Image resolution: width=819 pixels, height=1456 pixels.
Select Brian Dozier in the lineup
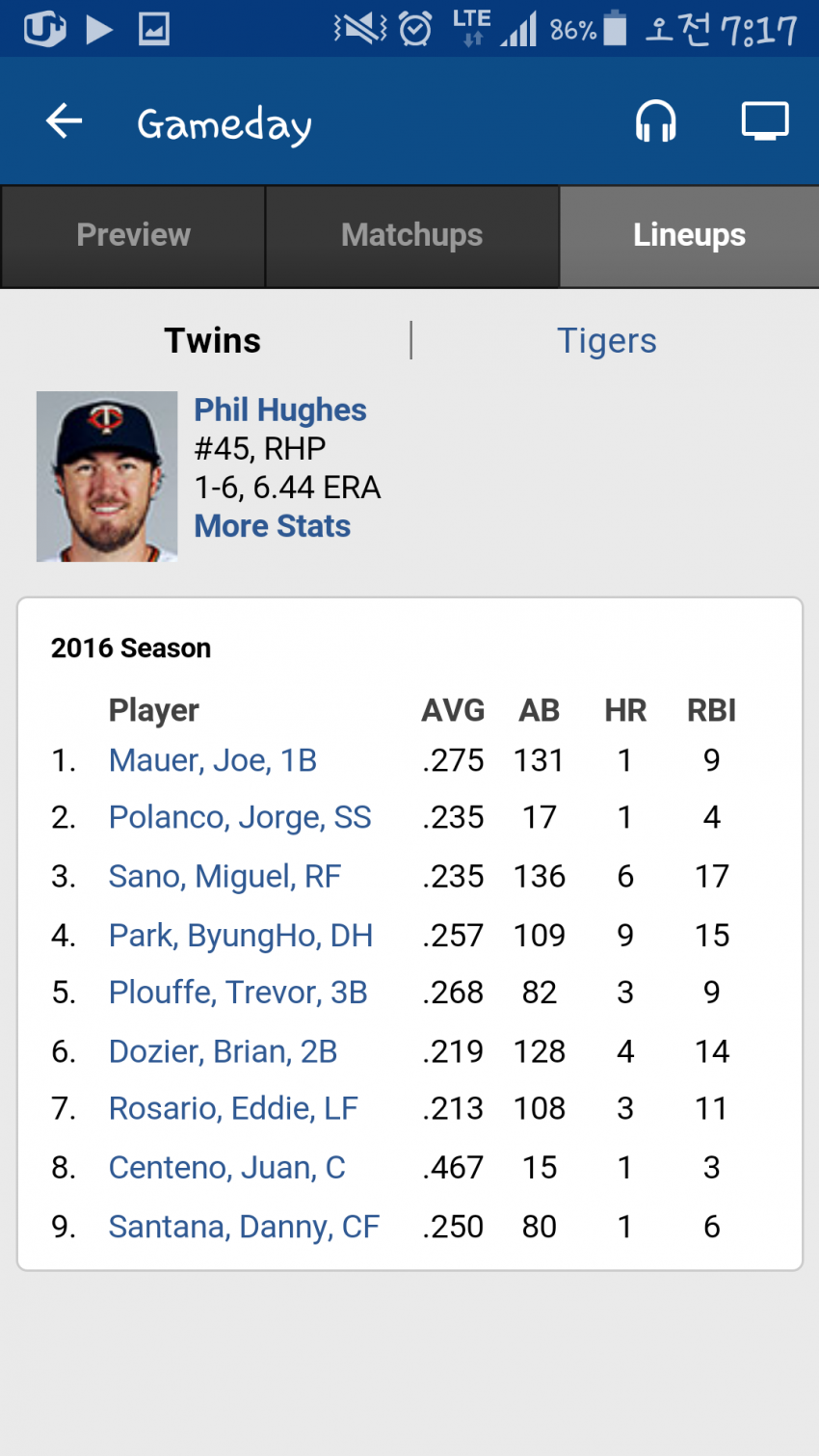(x=223, y=1051)
